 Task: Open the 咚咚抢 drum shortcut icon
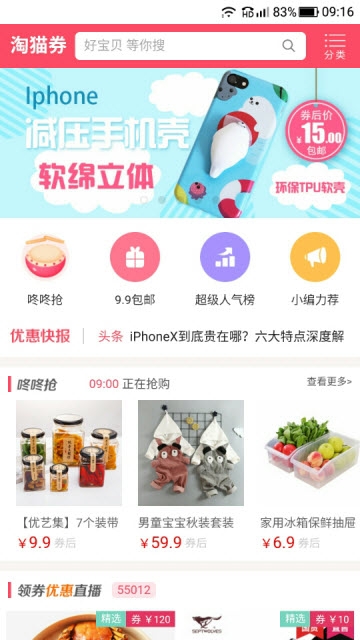click(45, 257)
